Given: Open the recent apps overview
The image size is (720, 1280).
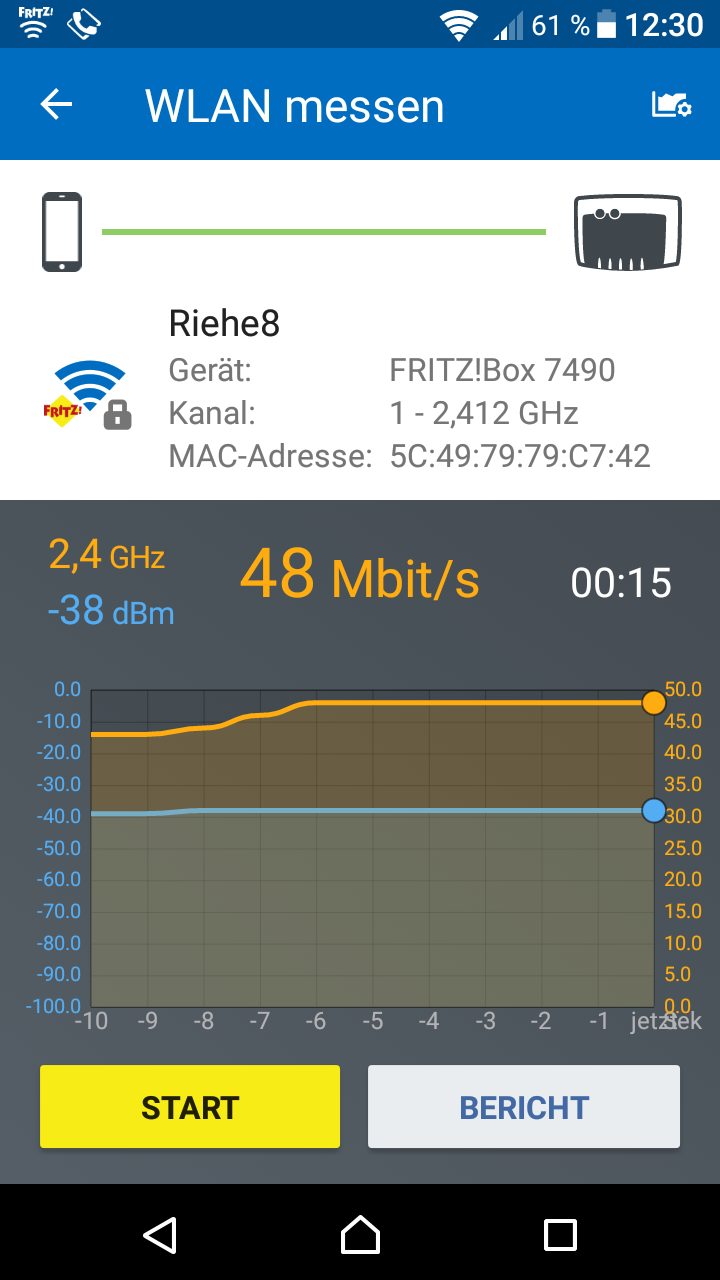Looking at the screenshot, I should pyautogui.click(x=560, y=1235).
